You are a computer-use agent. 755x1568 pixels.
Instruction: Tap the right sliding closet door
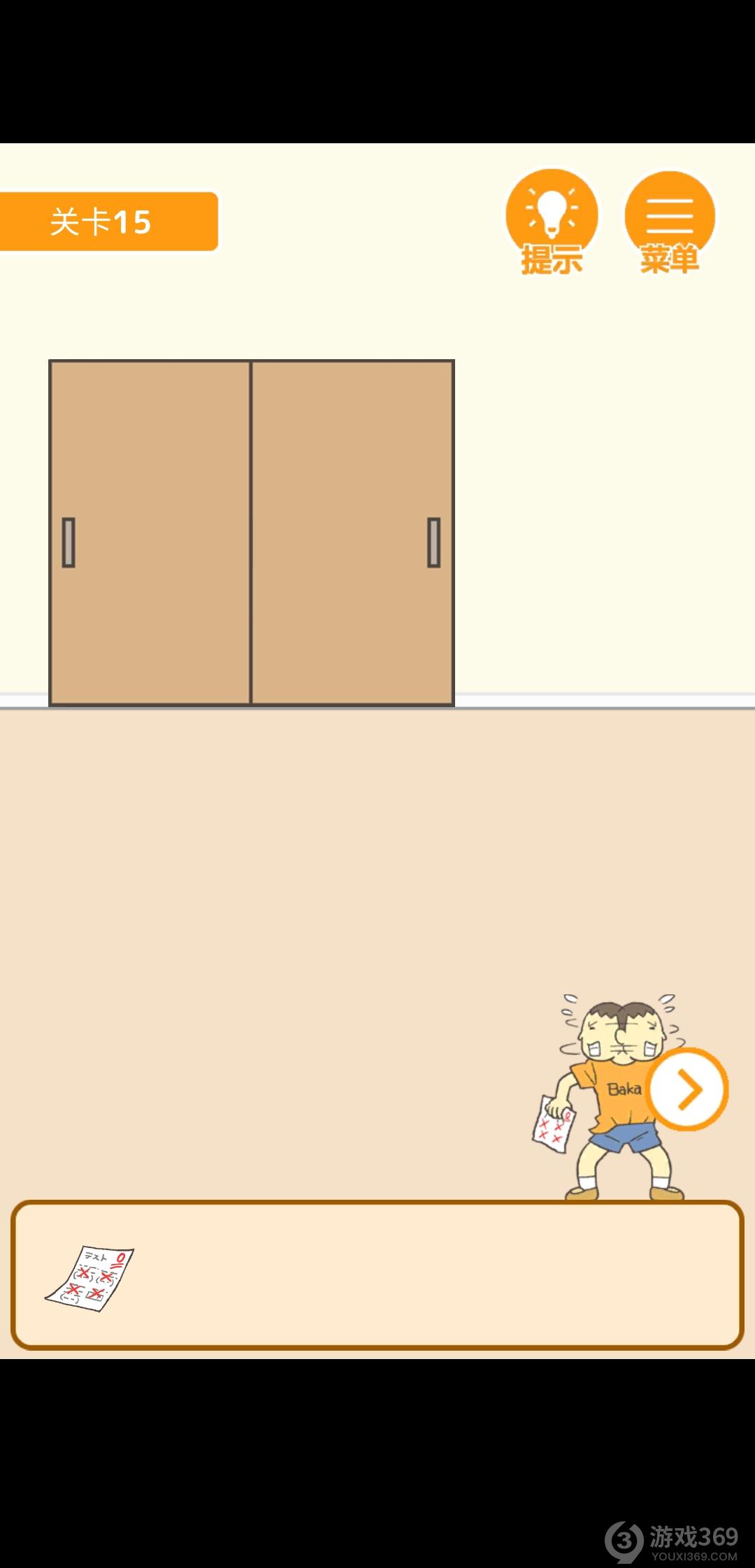pyautogui.click(x=352, y=532)
